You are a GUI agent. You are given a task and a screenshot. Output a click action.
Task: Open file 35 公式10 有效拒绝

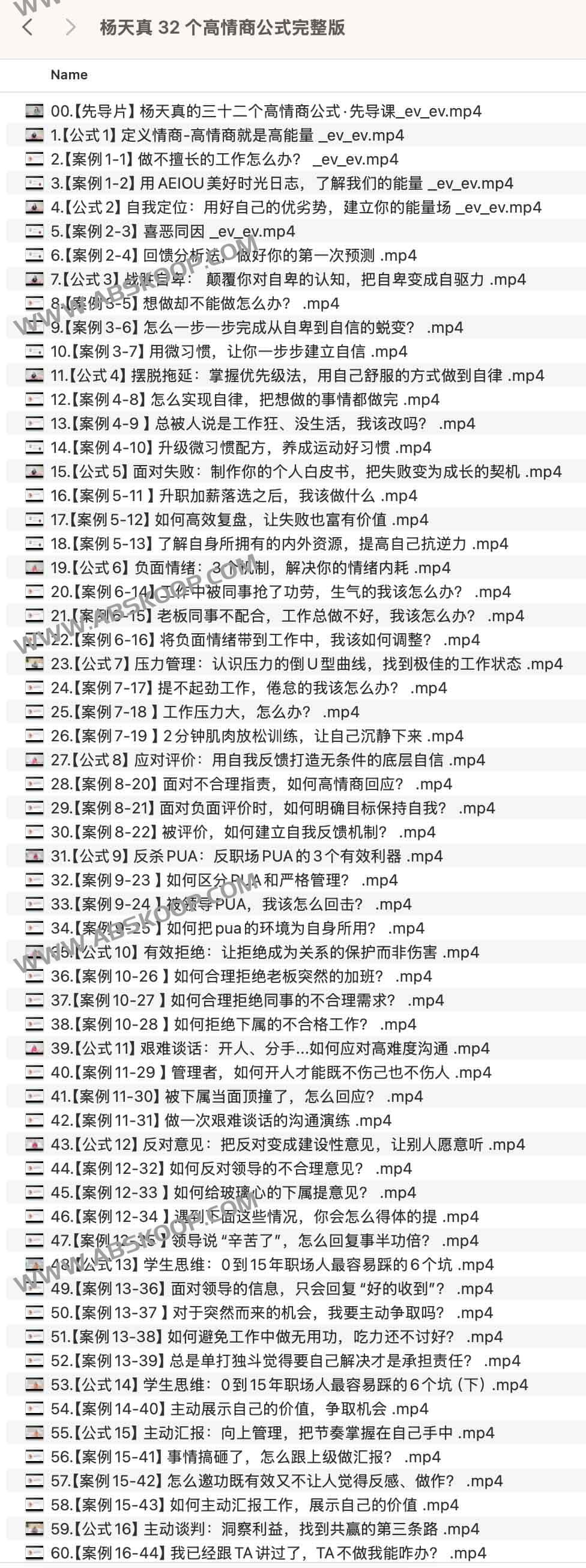(x=265, y=953)
